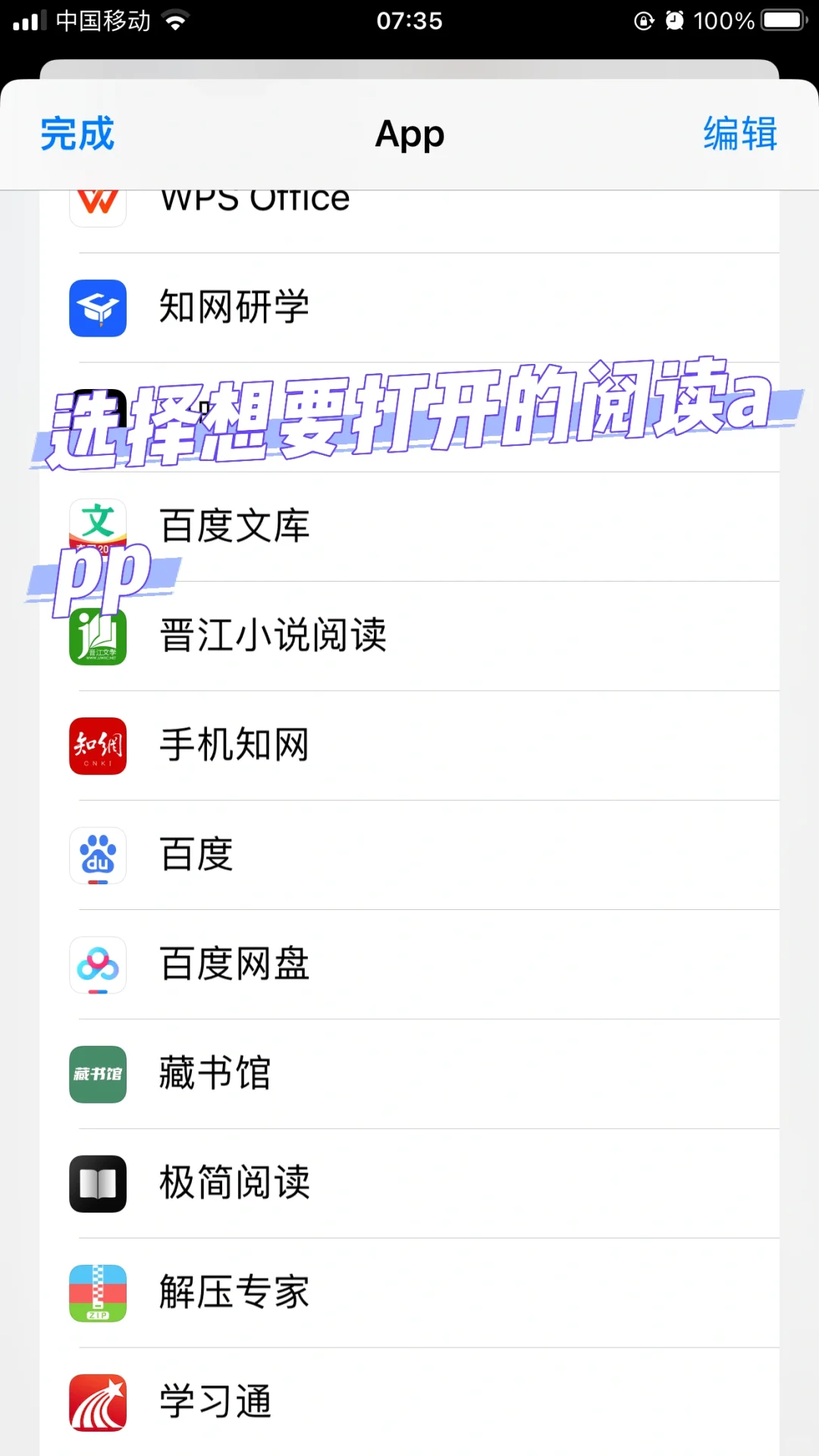Open with 百度网盘

[409, 965]
